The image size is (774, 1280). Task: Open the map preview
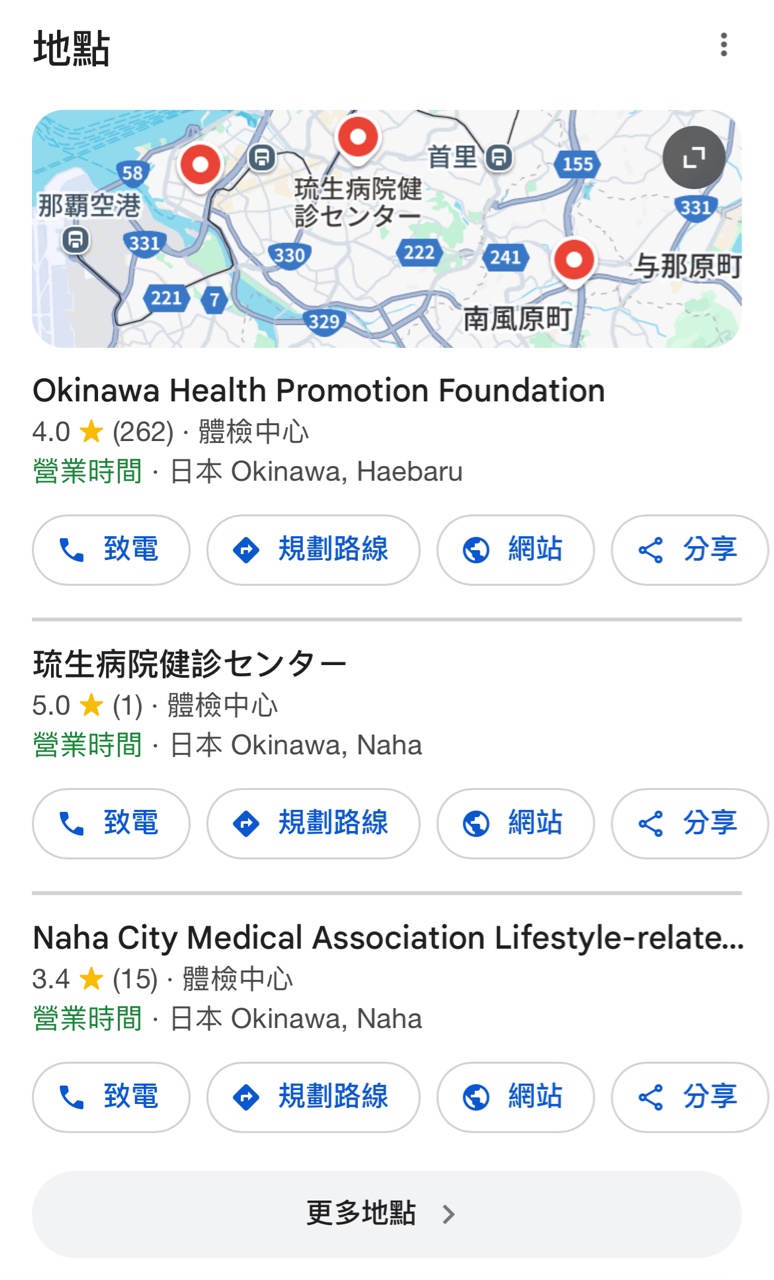pos(387,229)
